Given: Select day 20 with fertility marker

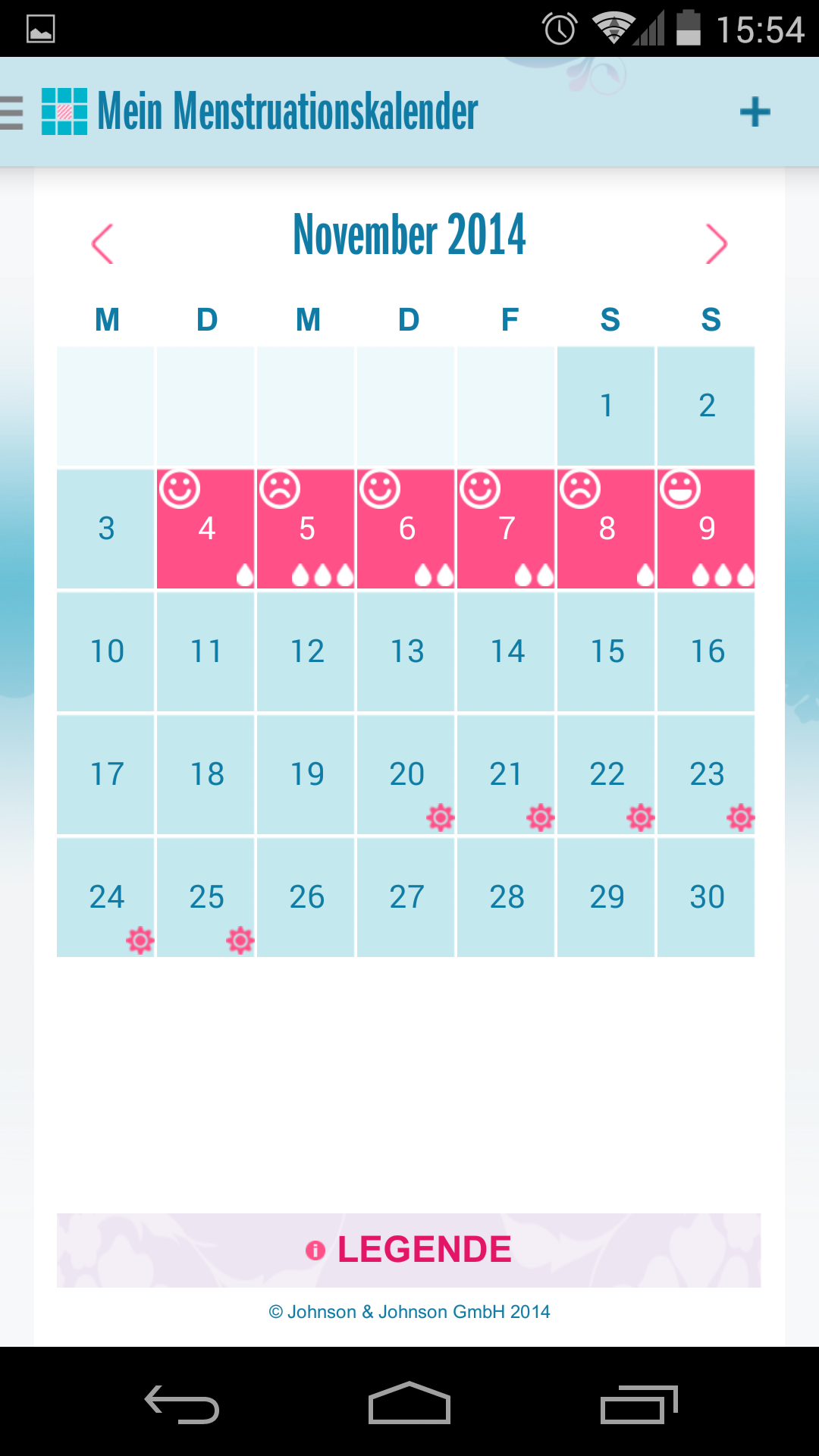Looking at the screenshot, I should [x=406, y=774].
